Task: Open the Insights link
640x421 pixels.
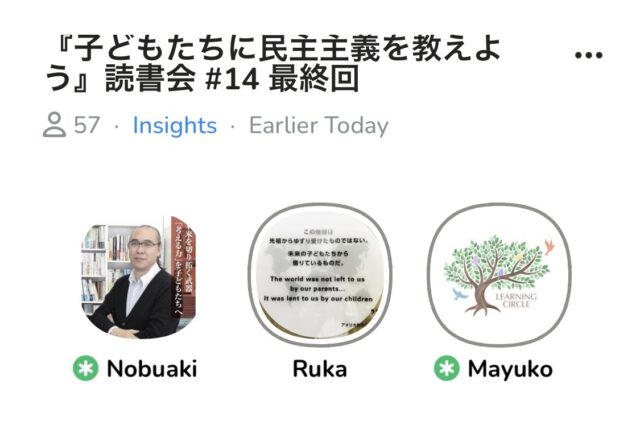Action: pyautogui.click(x=174, y=126)
